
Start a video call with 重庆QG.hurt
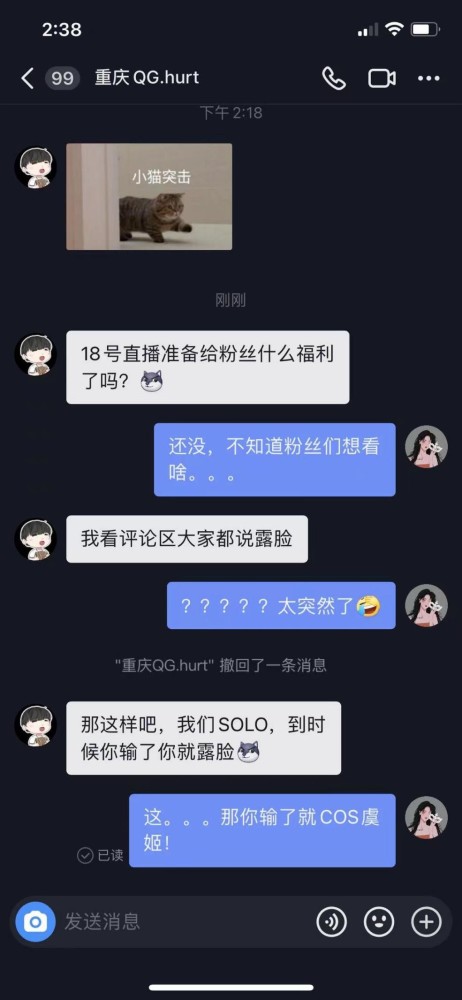(x=382, y=78)
